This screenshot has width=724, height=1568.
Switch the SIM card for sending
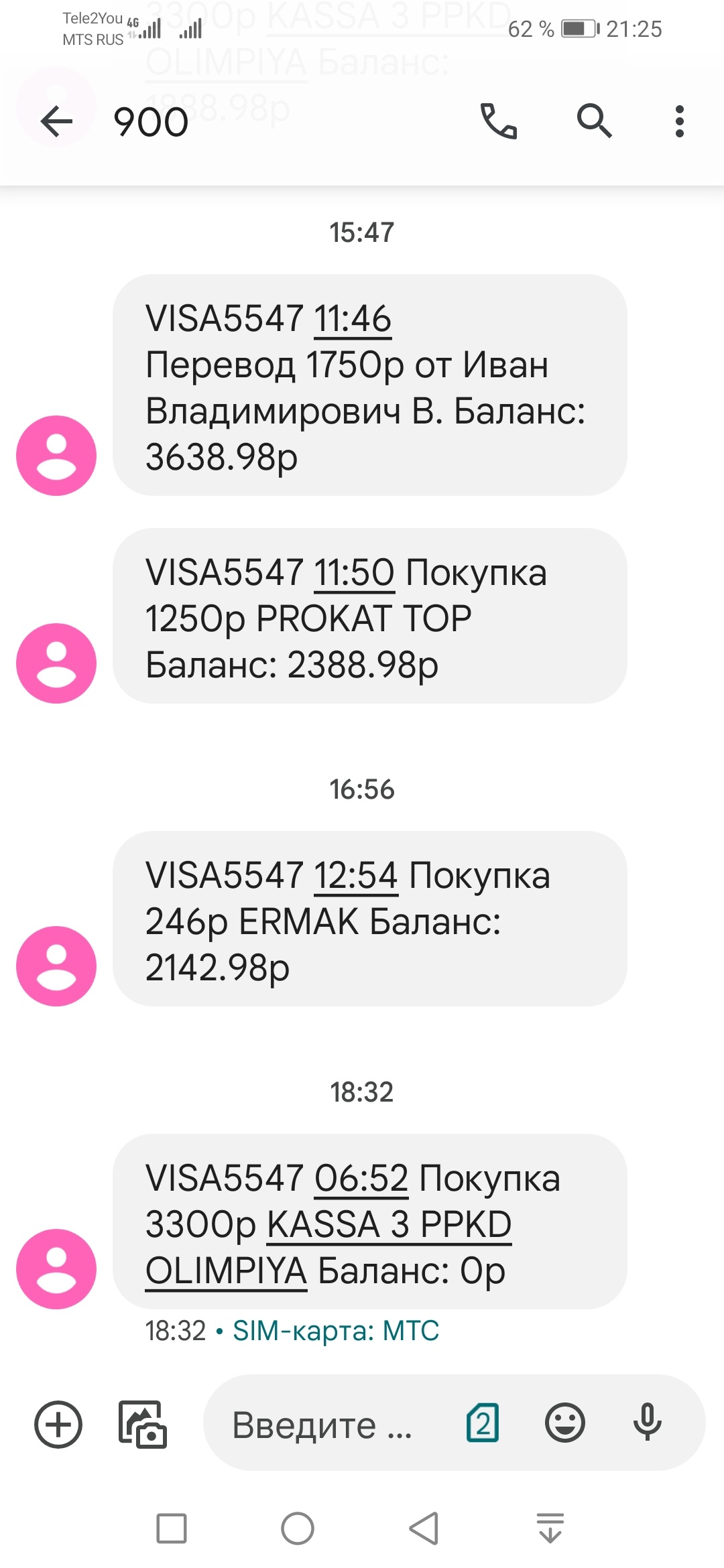pos(483,1423)
